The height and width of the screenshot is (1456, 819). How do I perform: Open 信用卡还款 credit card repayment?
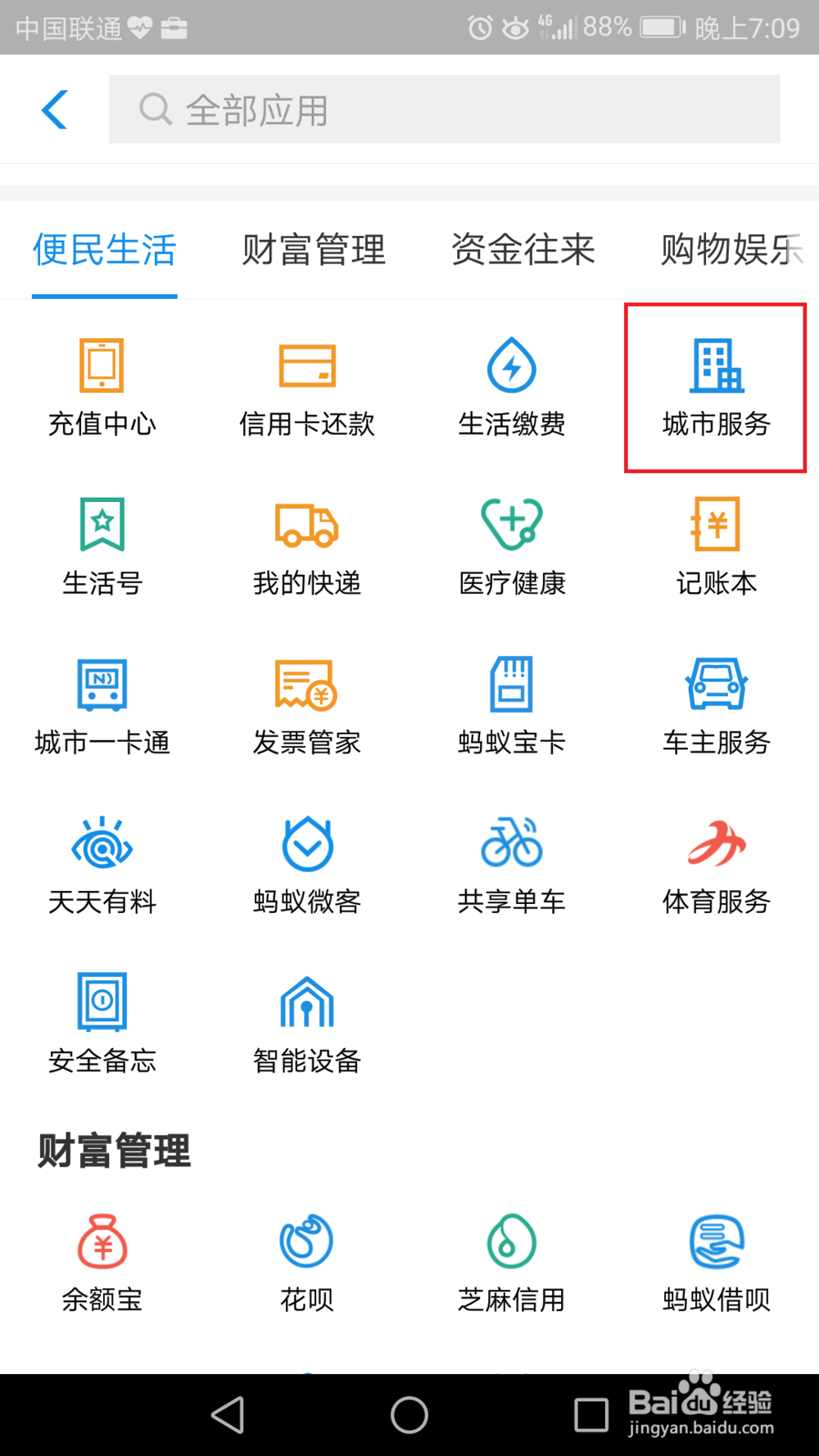pyautogui.click(x=306, y=385)
